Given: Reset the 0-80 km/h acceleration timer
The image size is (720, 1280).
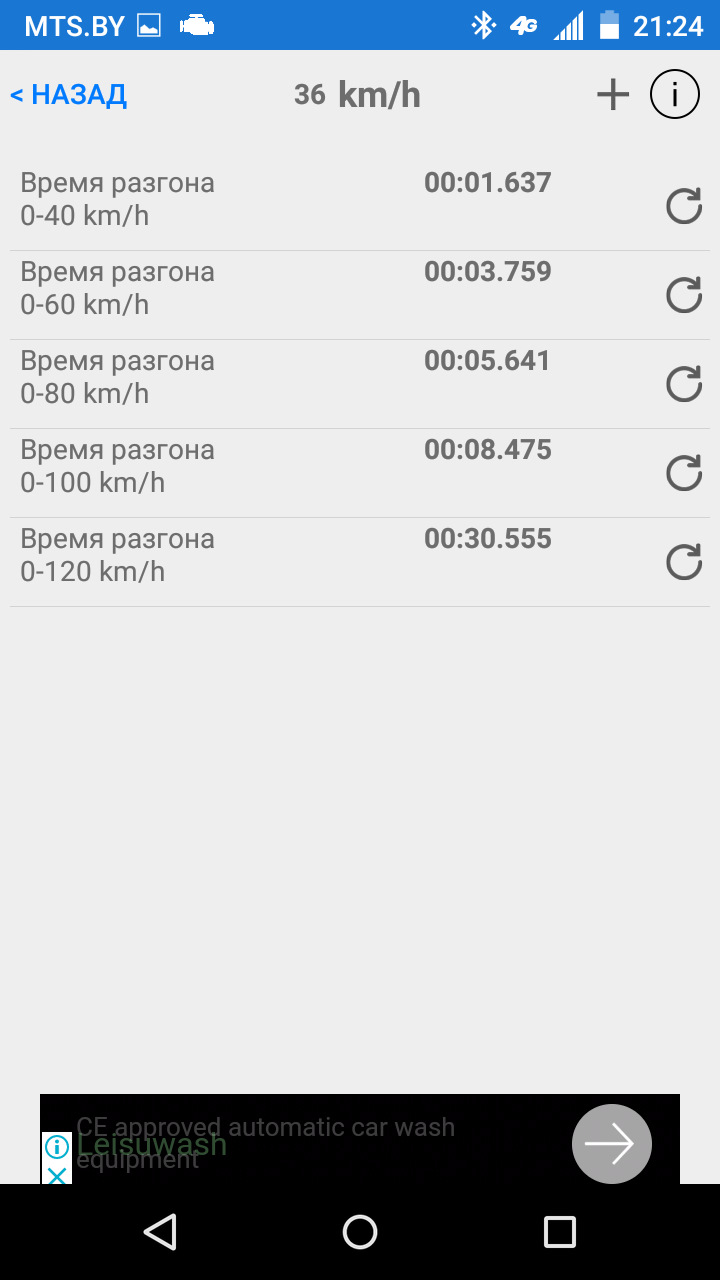Looking at the screenshot, I should pyautogui.click(x=684, y=383).
